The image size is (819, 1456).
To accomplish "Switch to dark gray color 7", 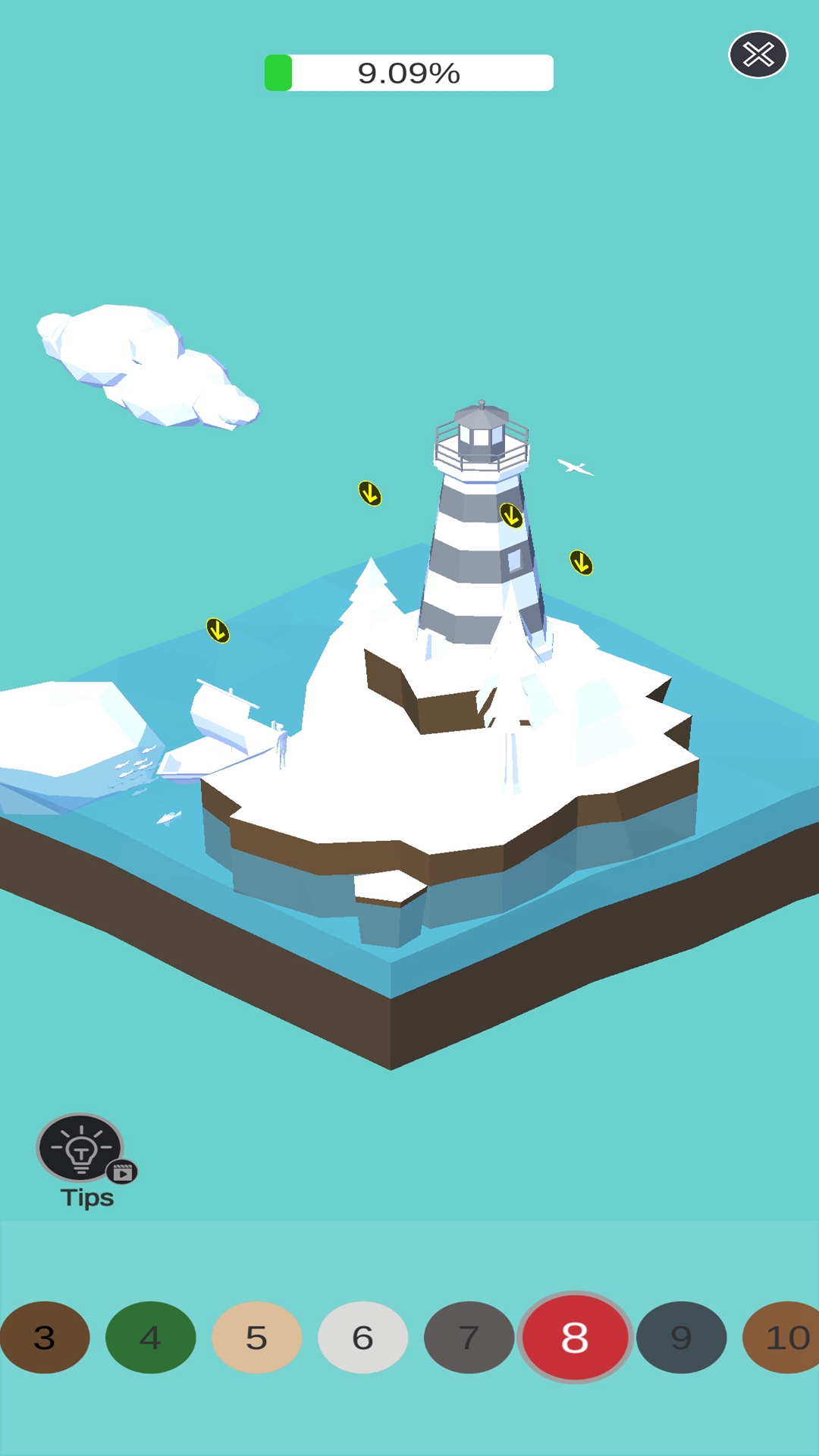I will click(x=469, y=1337).
